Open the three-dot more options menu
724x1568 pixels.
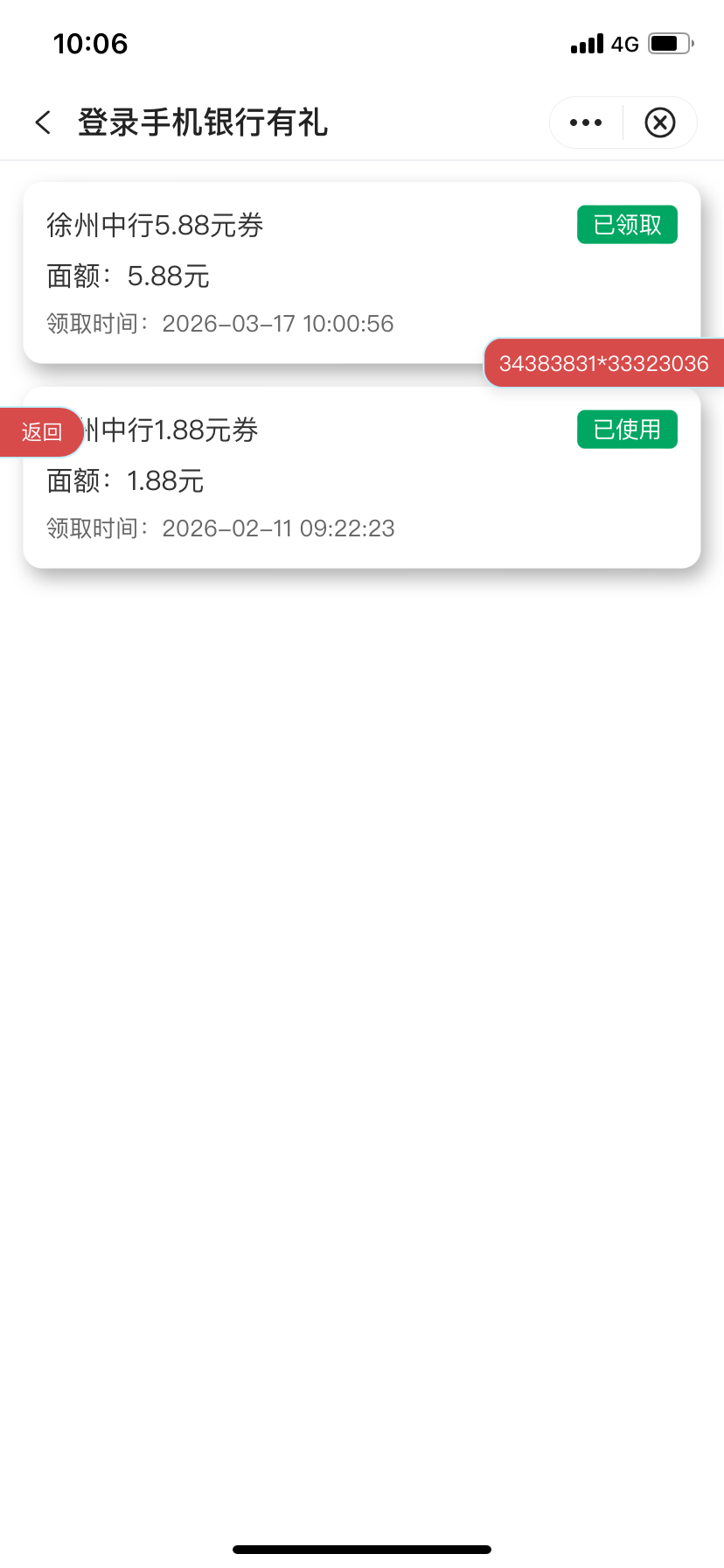586,122
